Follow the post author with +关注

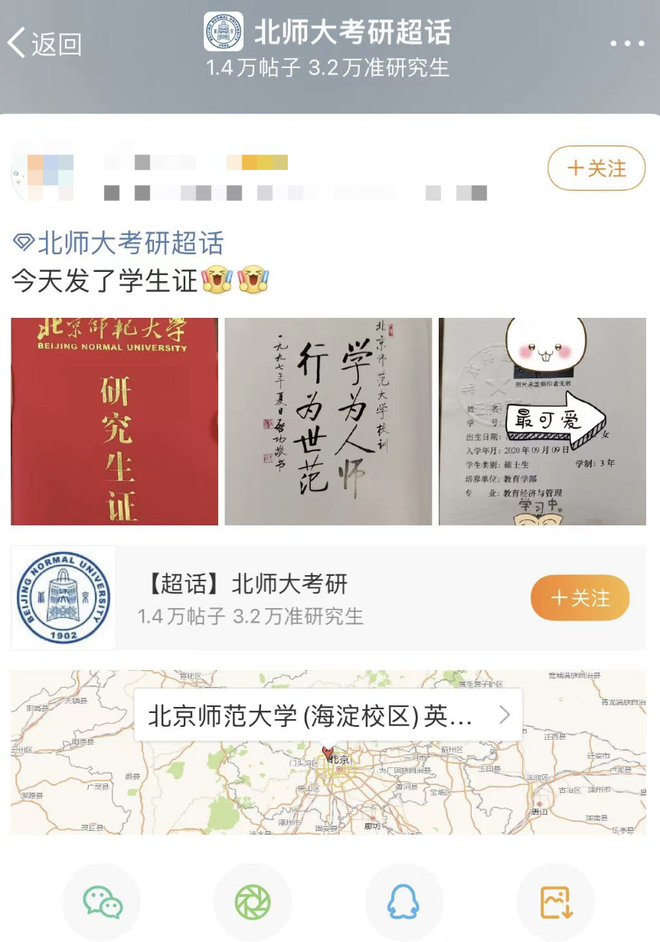click(x=596, y=169)
